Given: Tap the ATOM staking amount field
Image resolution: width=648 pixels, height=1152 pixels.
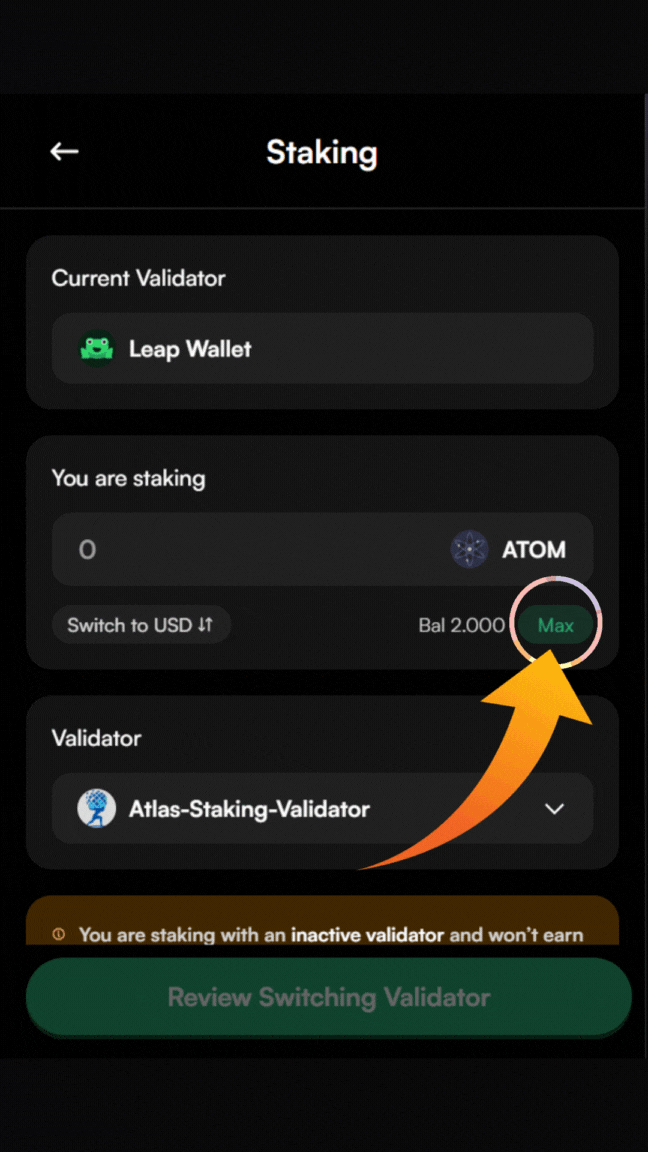Looking at the screenshot, I should click(250, 549).
